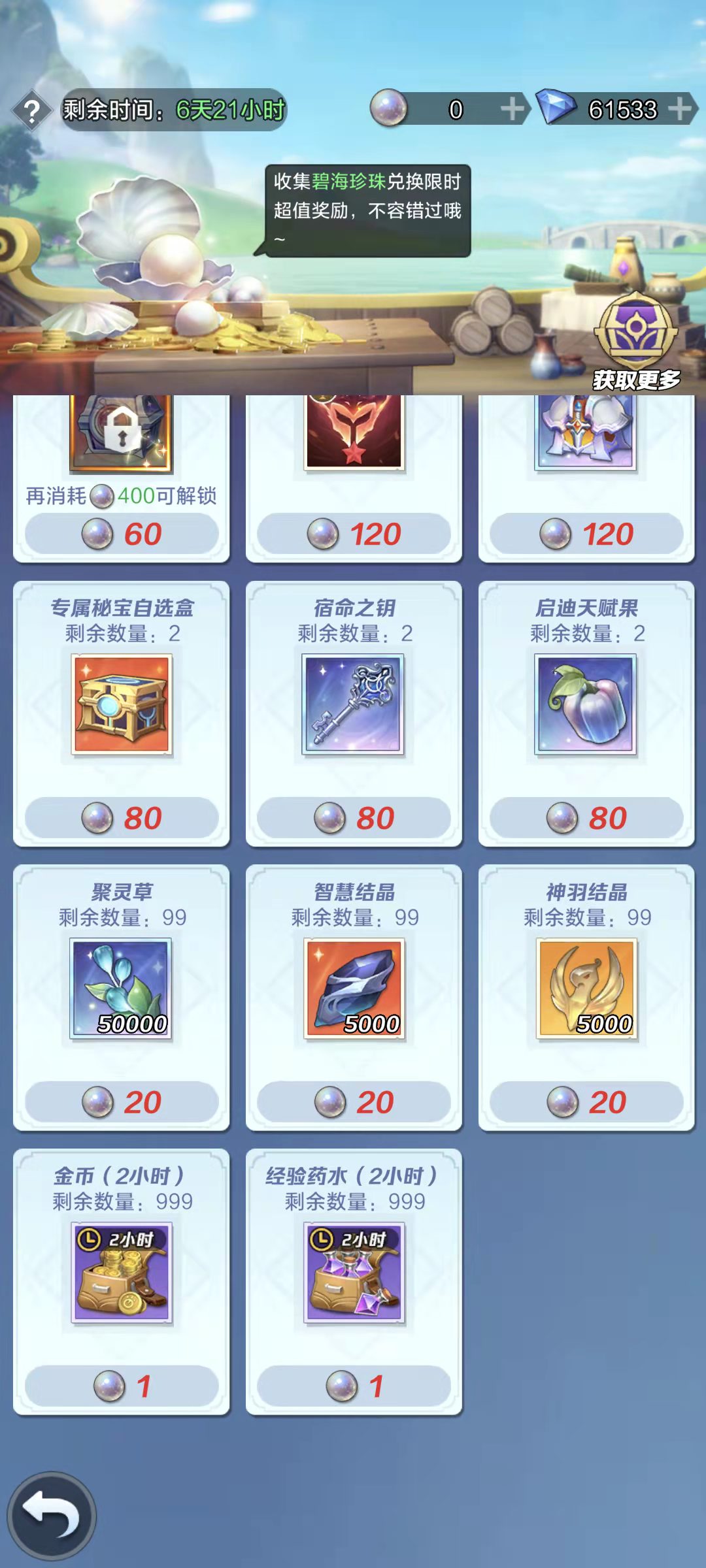Open the question mark help icon

click(31, 111)
